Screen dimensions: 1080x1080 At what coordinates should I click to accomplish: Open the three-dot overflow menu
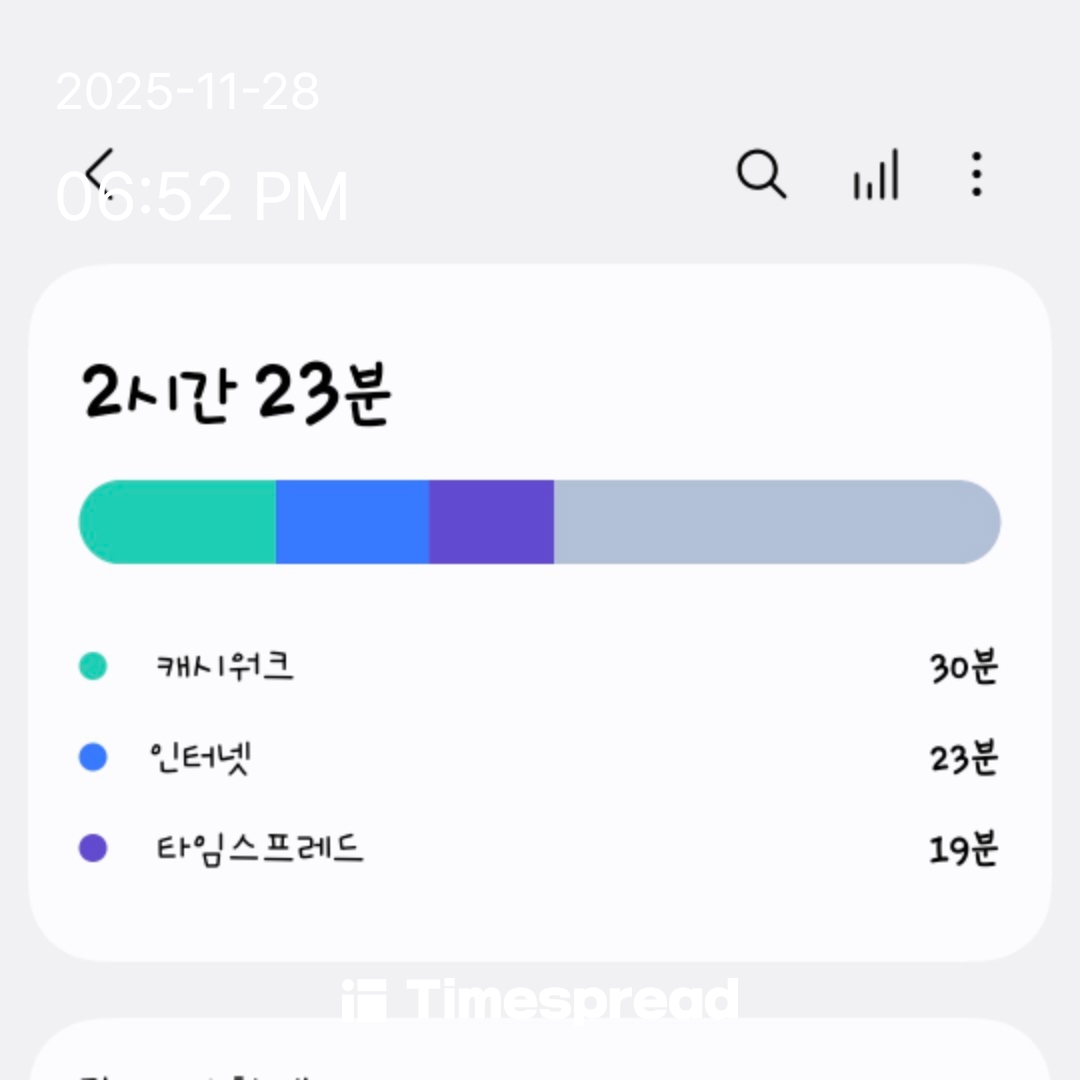976,174
